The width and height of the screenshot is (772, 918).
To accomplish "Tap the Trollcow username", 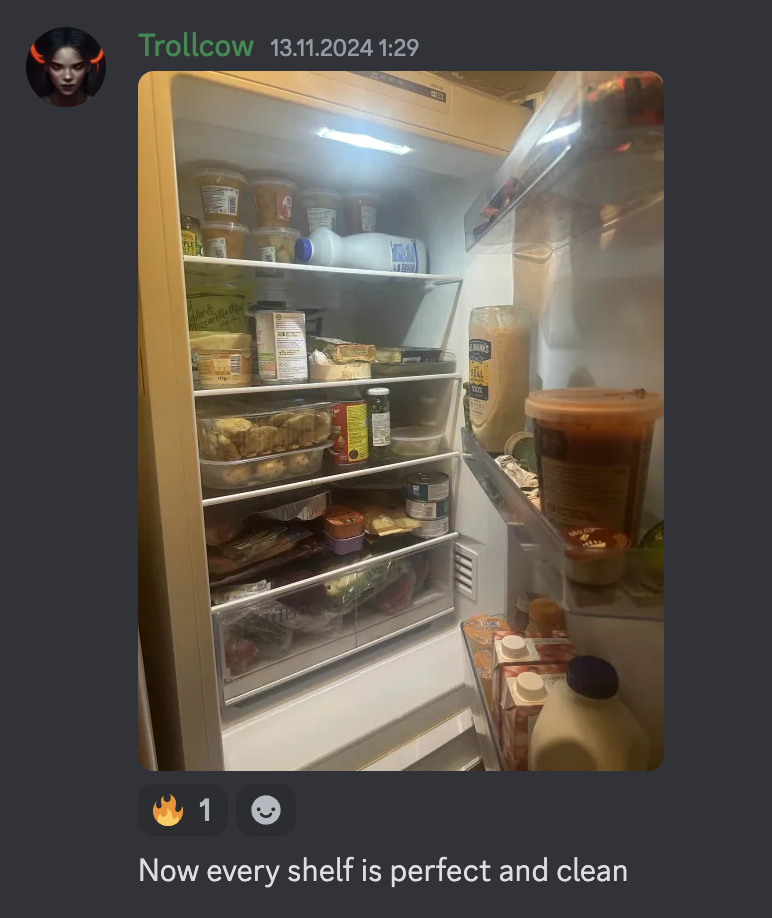I will pos(196,46).
